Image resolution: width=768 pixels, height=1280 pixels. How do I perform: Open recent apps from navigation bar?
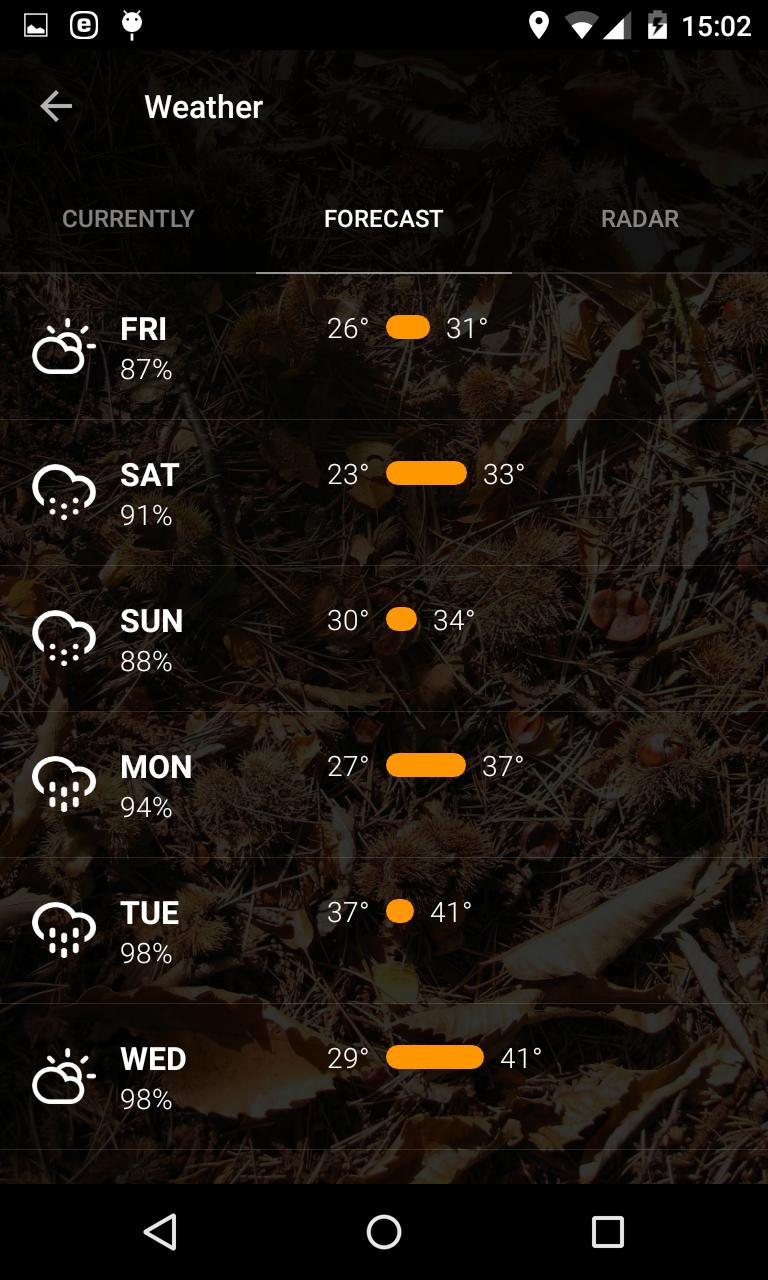click(x=607, y=1232)
